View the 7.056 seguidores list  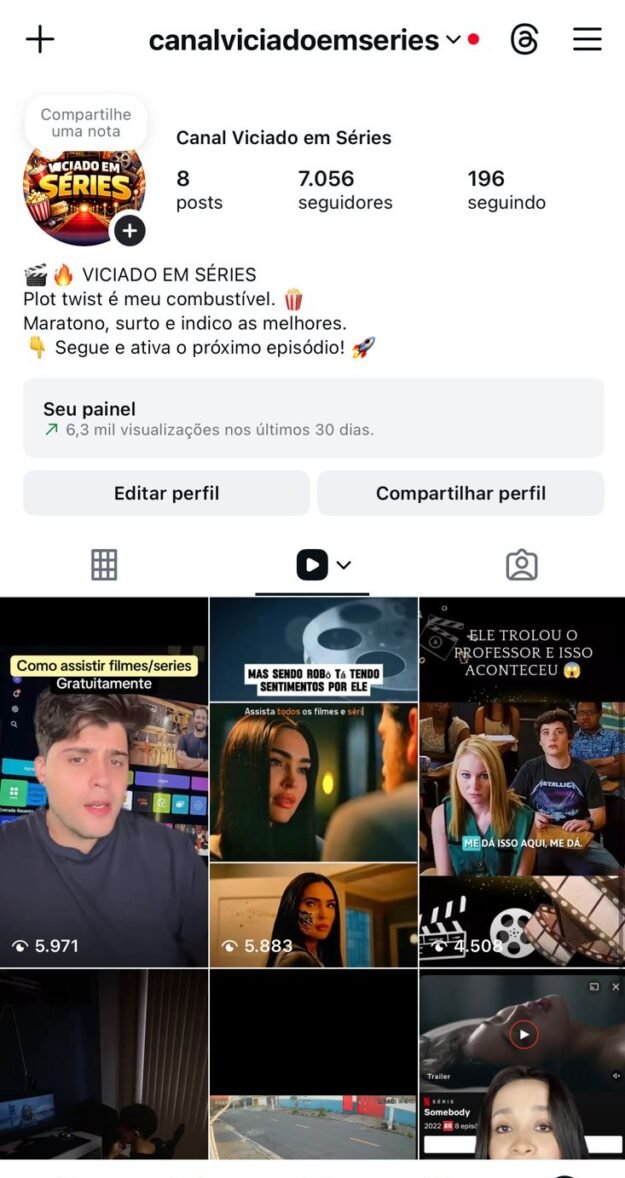point(344,190)
